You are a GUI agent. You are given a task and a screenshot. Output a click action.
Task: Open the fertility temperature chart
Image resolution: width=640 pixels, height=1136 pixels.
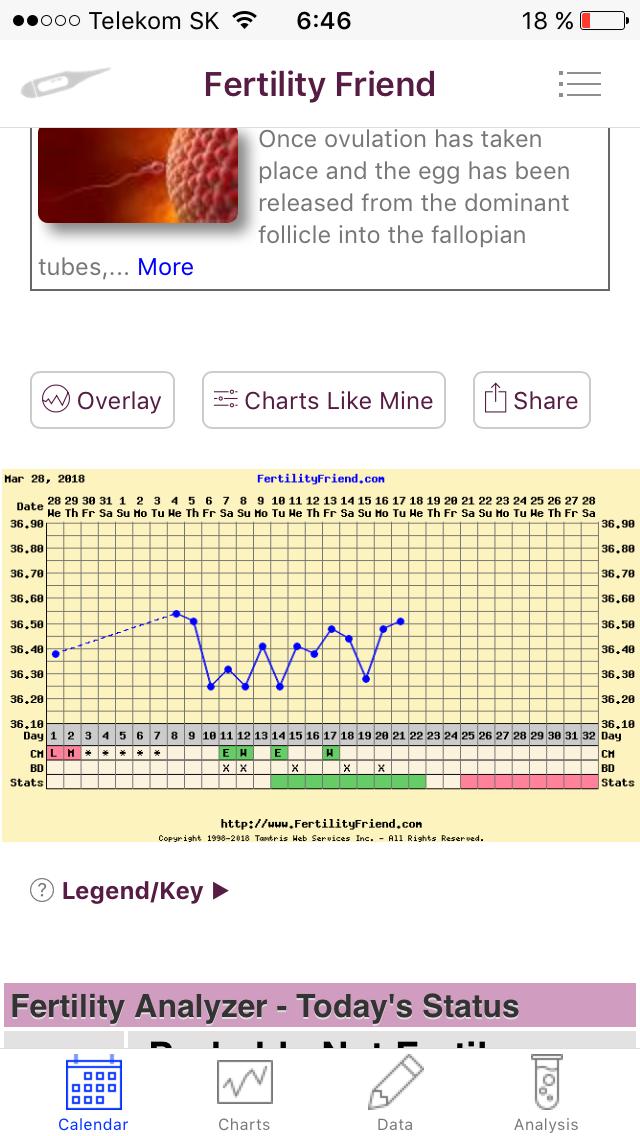pyautogui.click(x=320, y=655)
